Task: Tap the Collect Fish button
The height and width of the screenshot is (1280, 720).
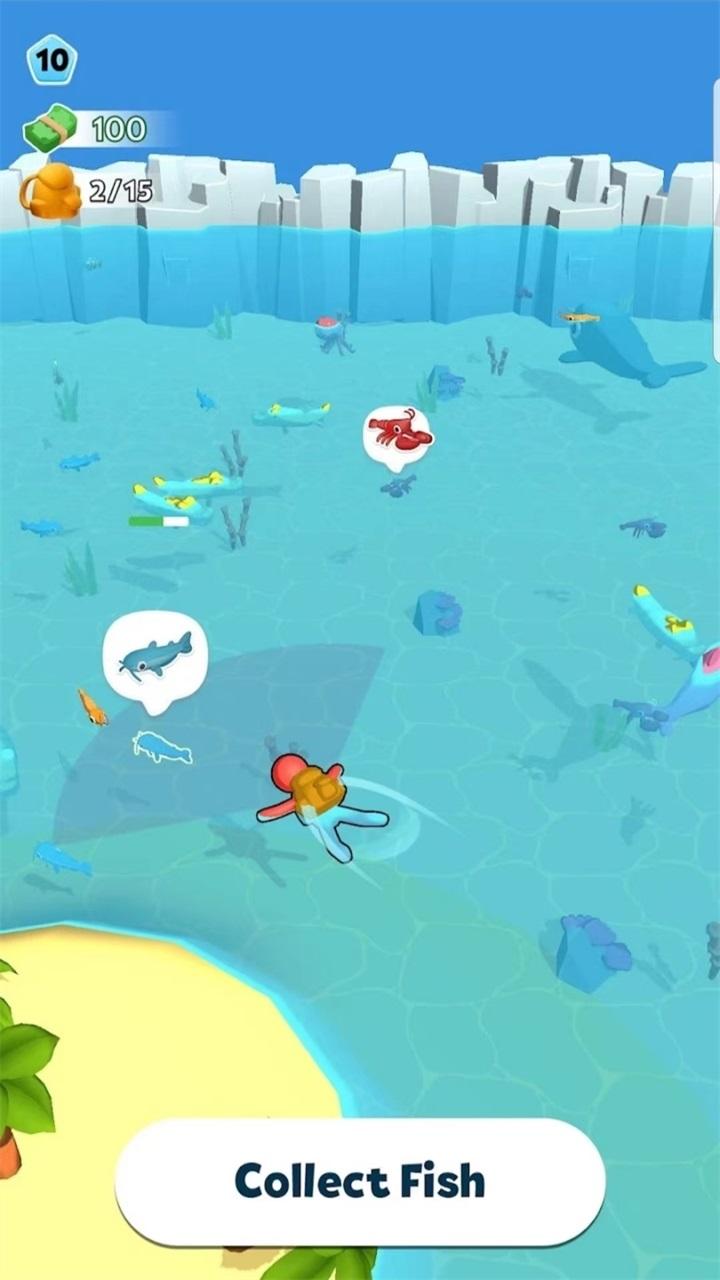Action: (x=360, y=1182)
